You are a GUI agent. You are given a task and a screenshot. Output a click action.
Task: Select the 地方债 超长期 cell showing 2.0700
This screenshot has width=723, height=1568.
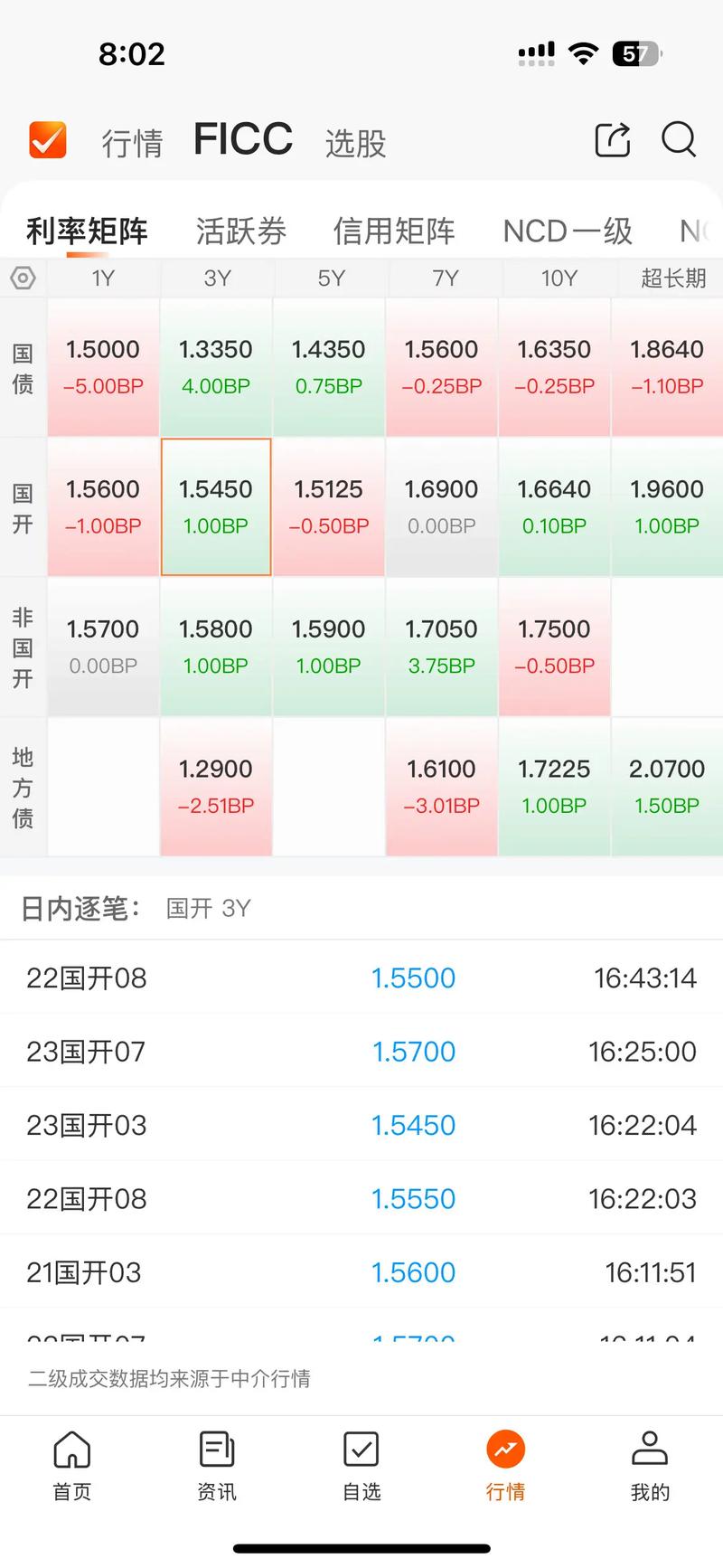[x=666, y=786]
